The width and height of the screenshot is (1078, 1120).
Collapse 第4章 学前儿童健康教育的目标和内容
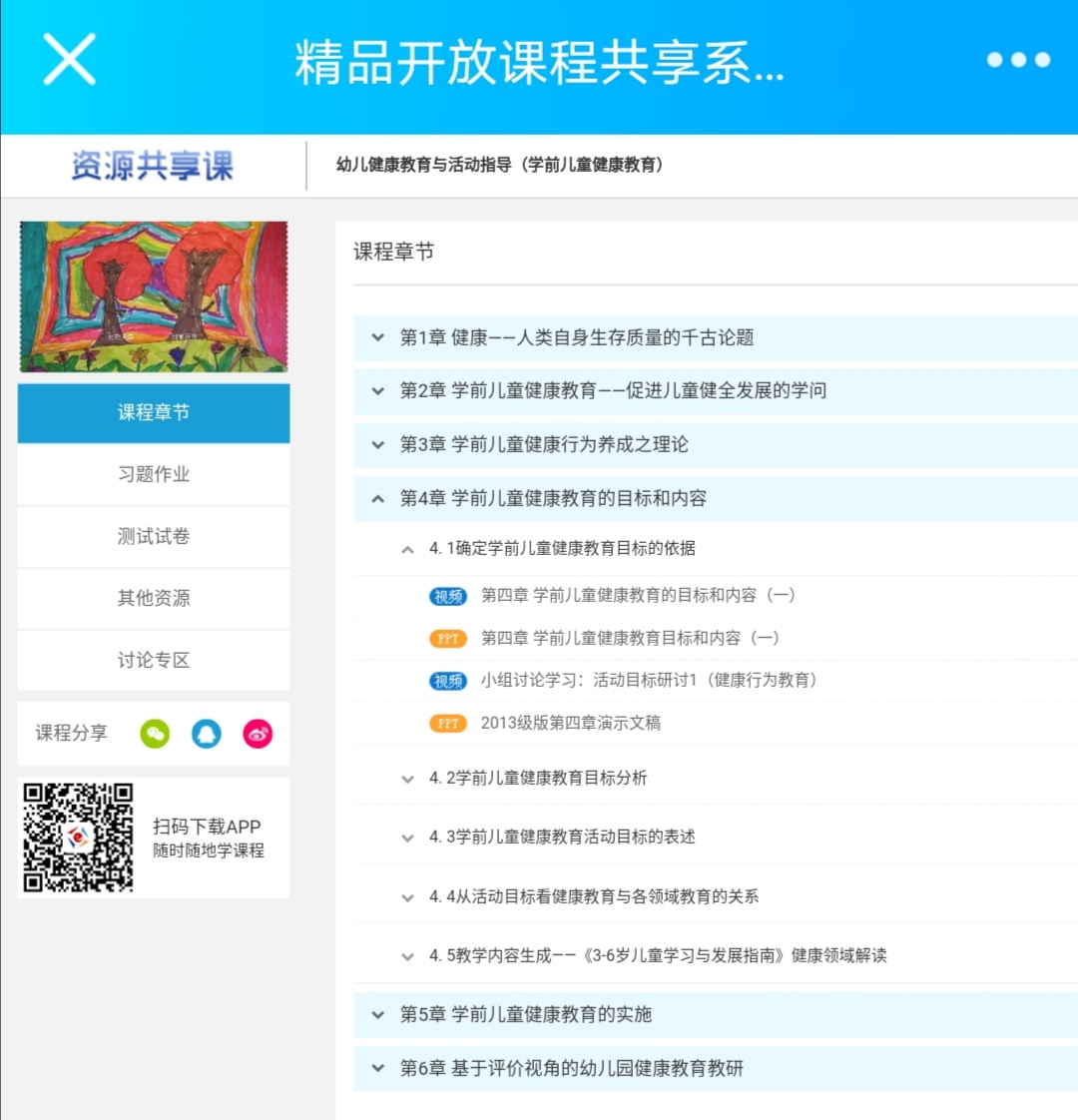(x=552, y=498)
